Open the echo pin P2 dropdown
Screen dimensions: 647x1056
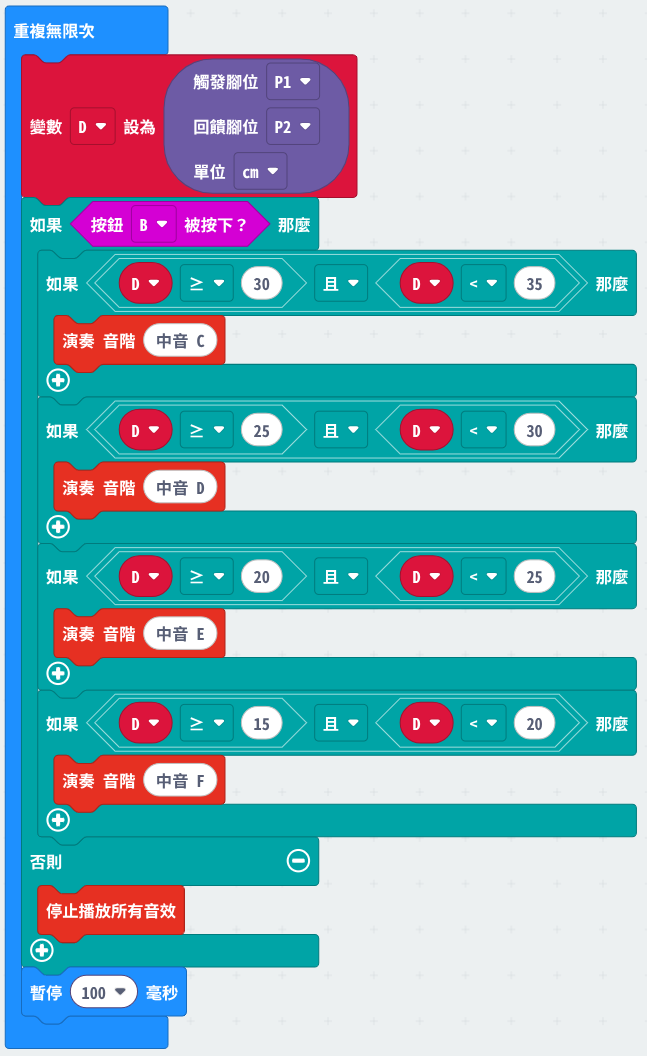(293, 127)
